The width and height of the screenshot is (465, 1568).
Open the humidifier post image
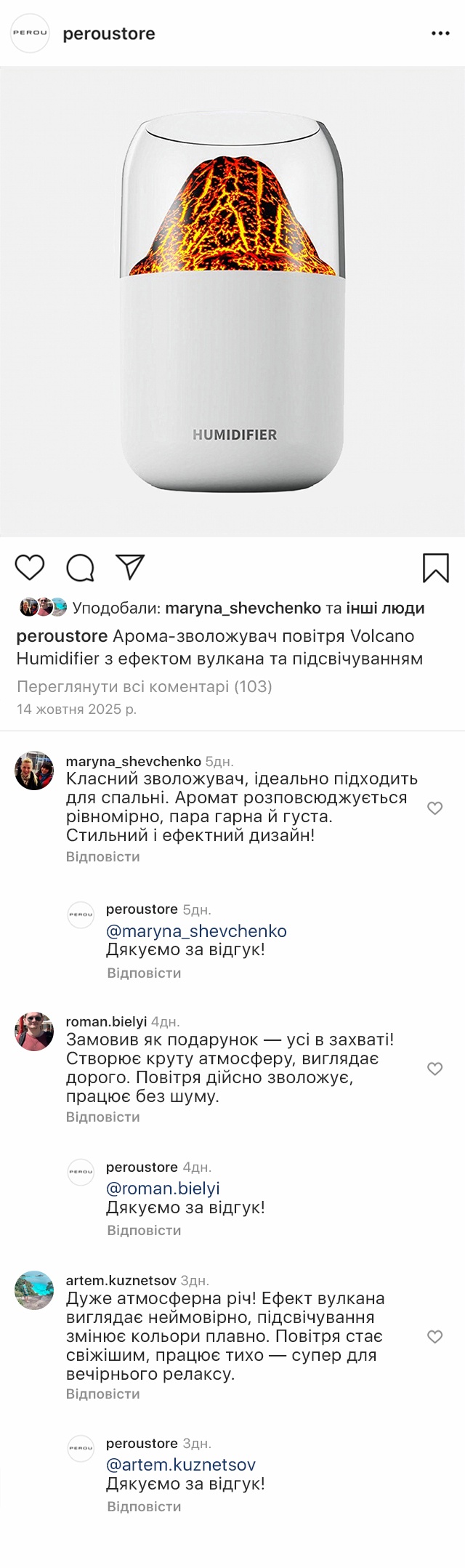point(232,302)
